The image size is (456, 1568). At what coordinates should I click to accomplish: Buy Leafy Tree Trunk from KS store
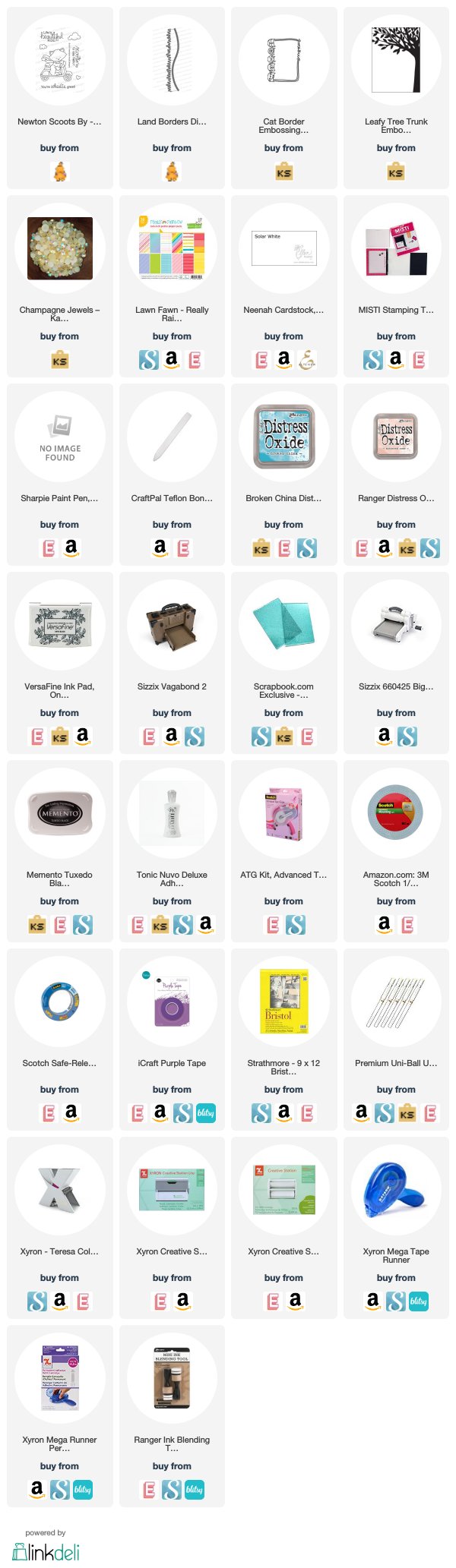click(x=396, y=172)
